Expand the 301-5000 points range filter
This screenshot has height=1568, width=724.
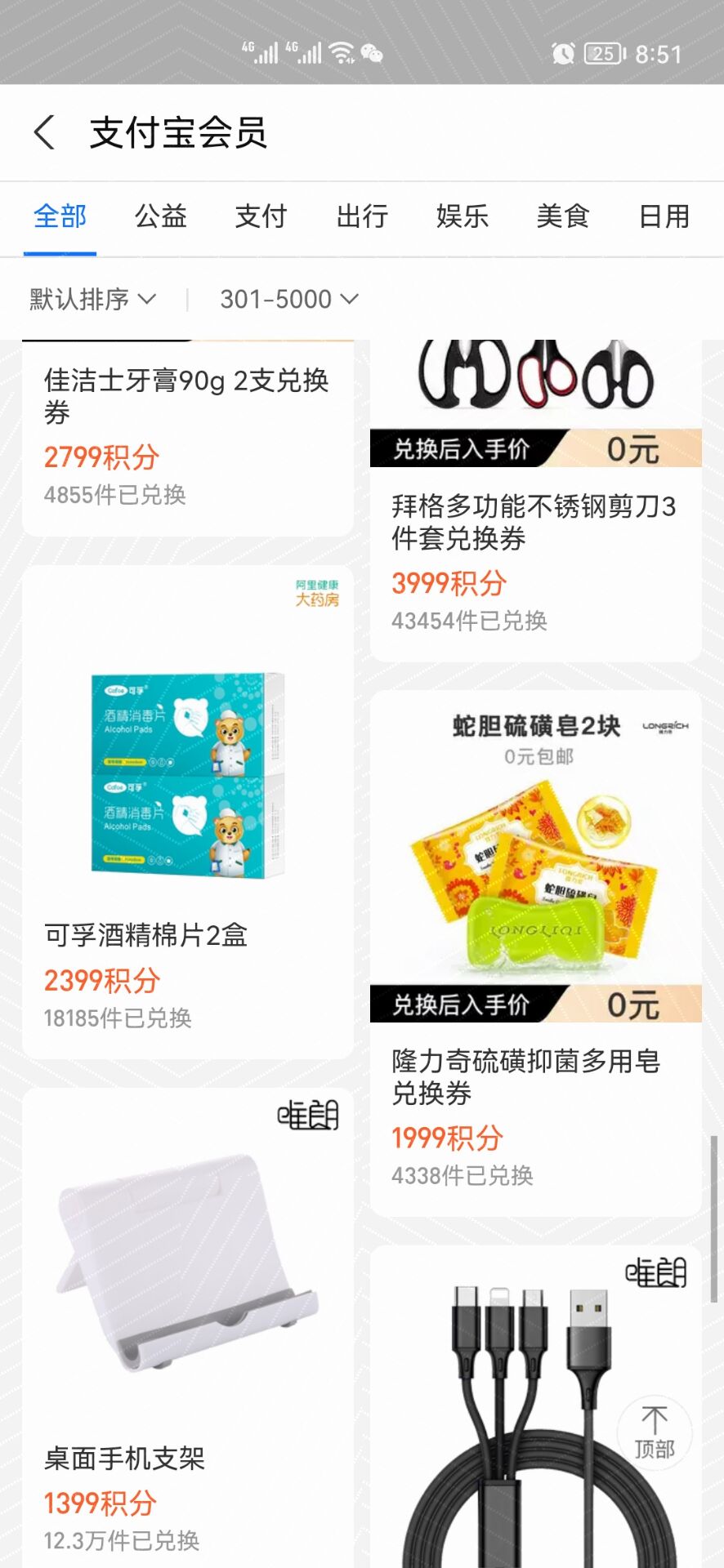[x=288, y=299]
